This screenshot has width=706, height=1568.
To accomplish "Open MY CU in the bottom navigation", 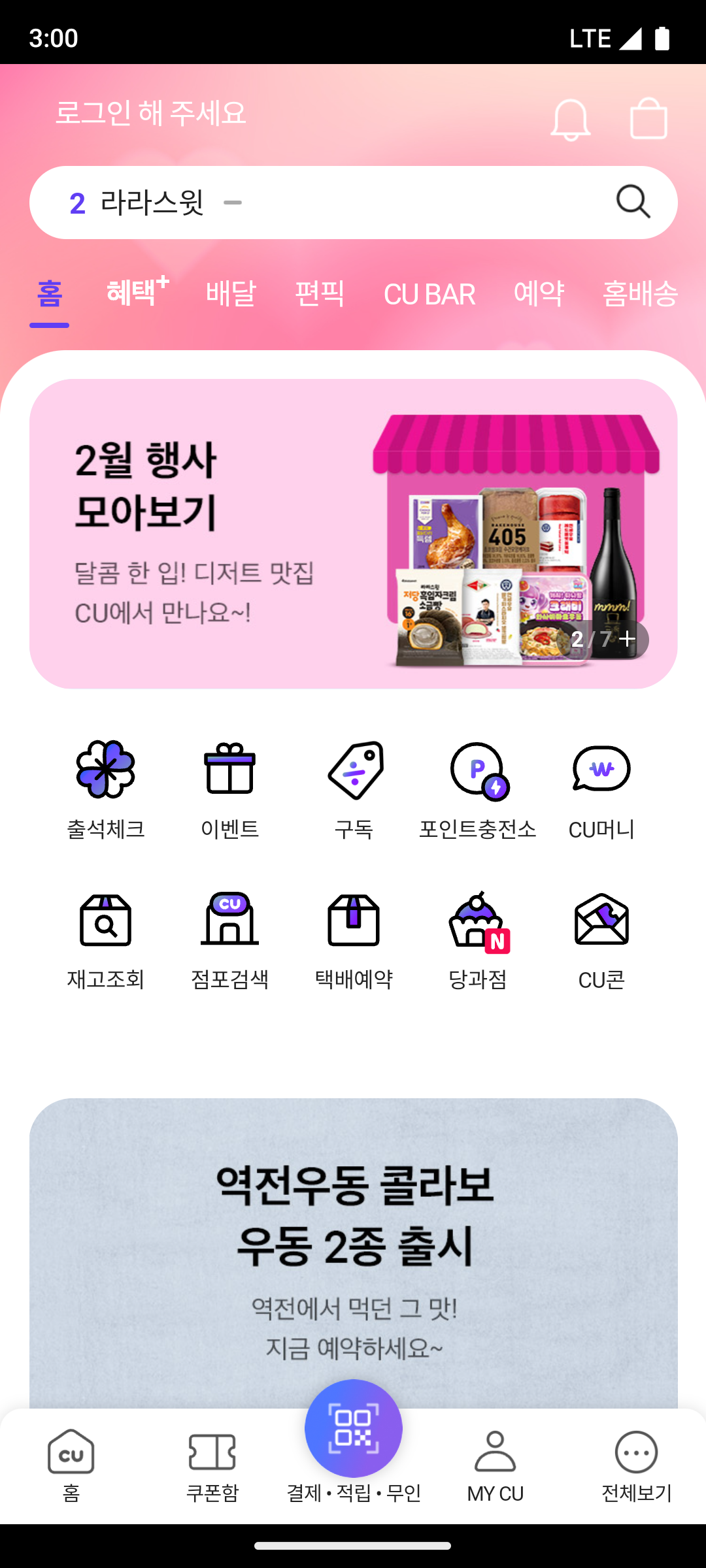I will pos(496,1463).
